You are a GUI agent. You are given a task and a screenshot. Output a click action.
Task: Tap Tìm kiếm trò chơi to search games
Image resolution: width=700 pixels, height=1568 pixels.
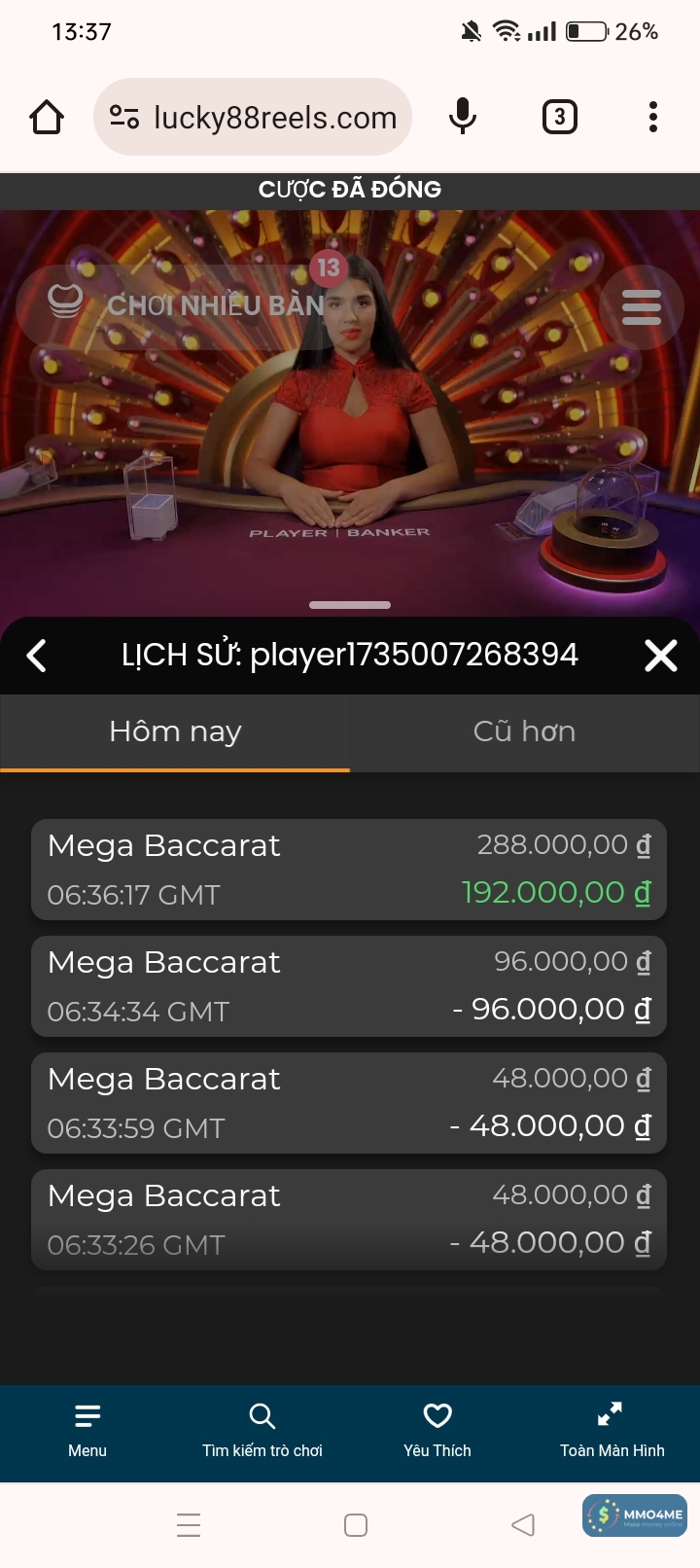[x=262, y=1430]
